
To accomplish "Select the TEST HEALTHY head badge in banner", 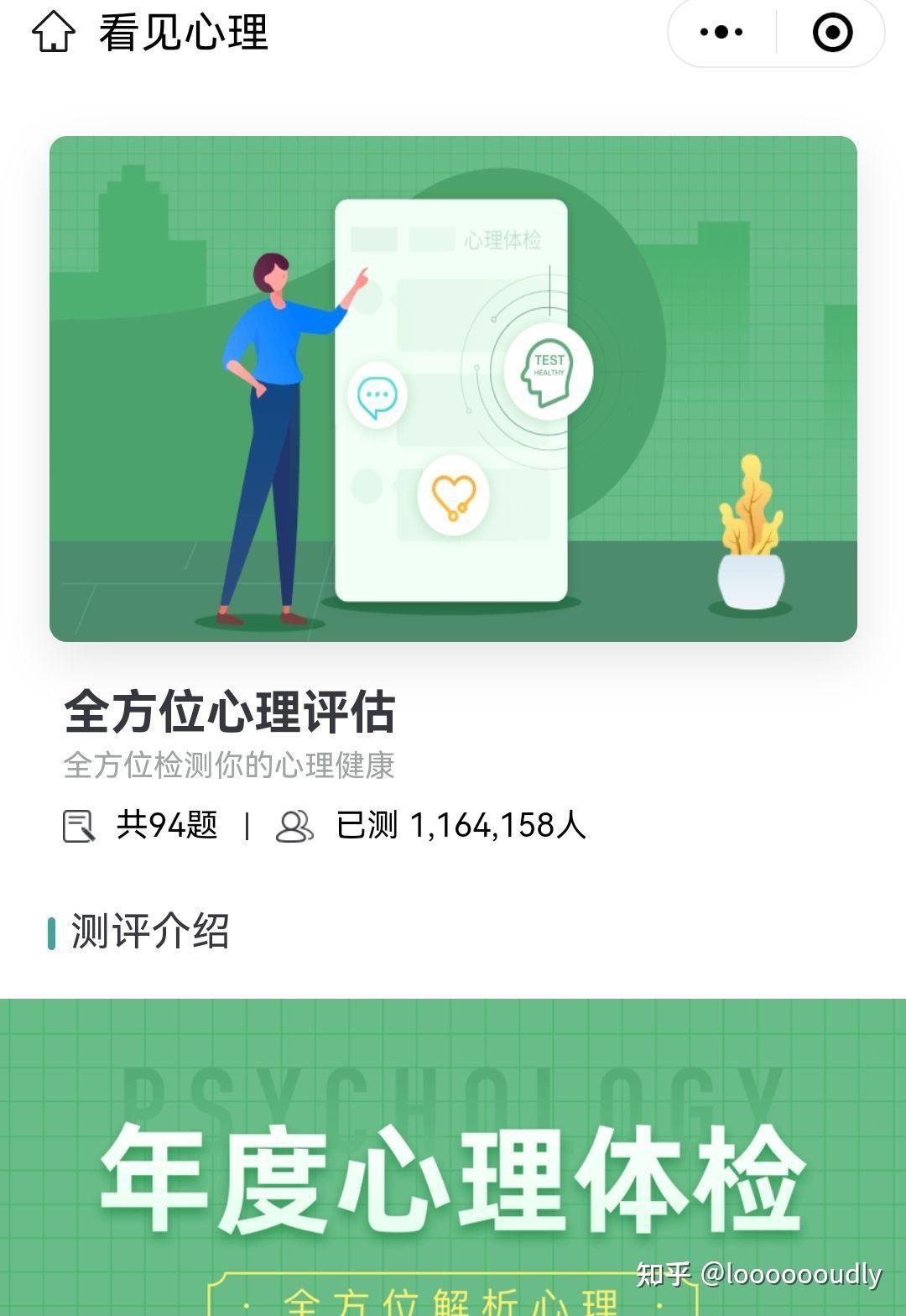I will point(549,371).
